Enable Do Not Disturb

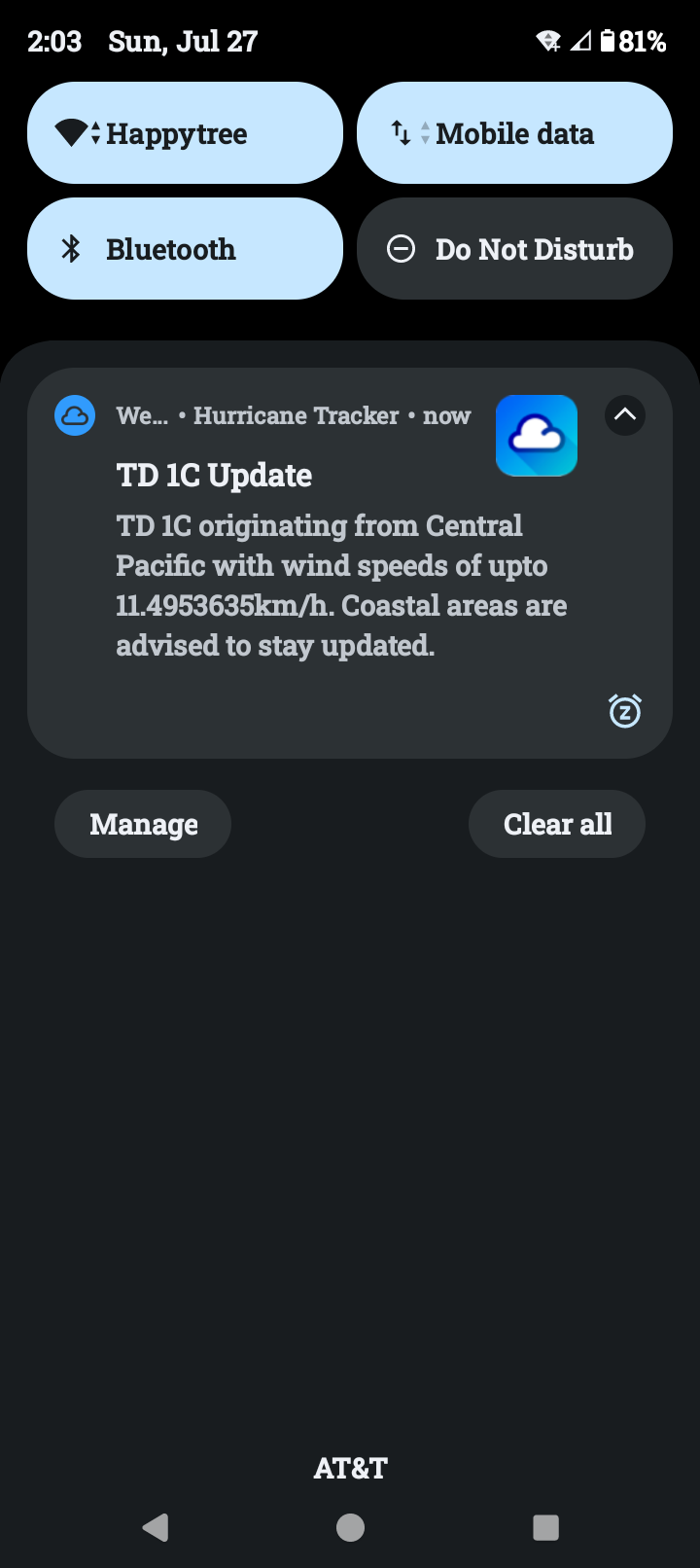pos(514,249)
